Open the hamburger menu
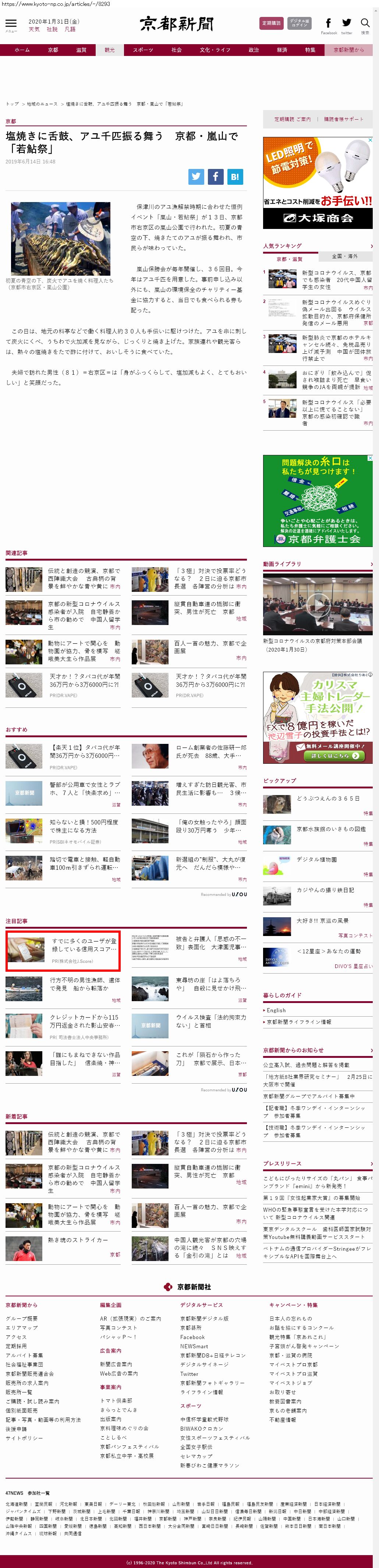Viewport: 379px width, 1568px height. 11,24
